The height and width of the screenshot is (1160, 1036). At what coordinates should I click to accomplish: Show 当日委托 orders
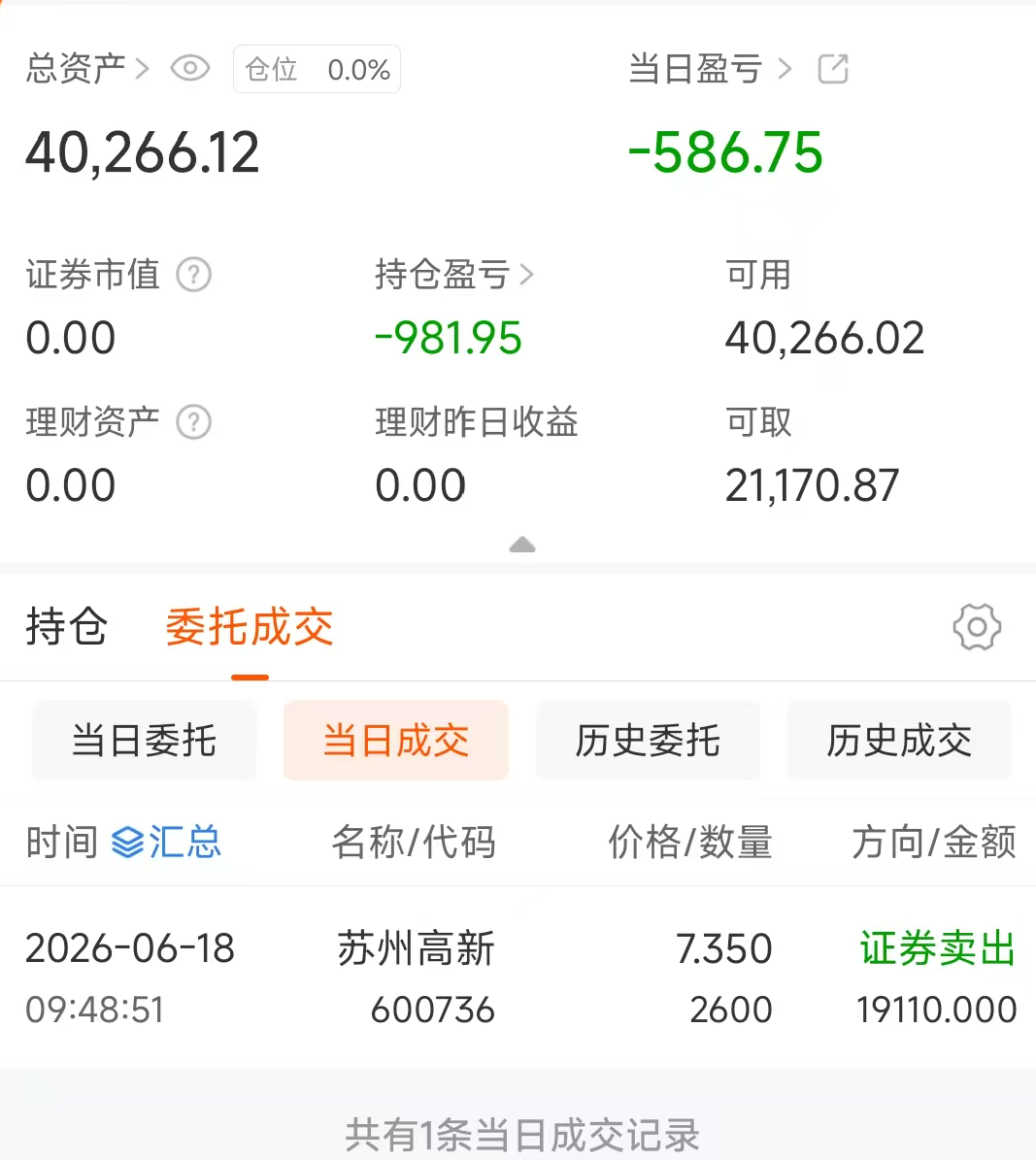coord(145,741)
